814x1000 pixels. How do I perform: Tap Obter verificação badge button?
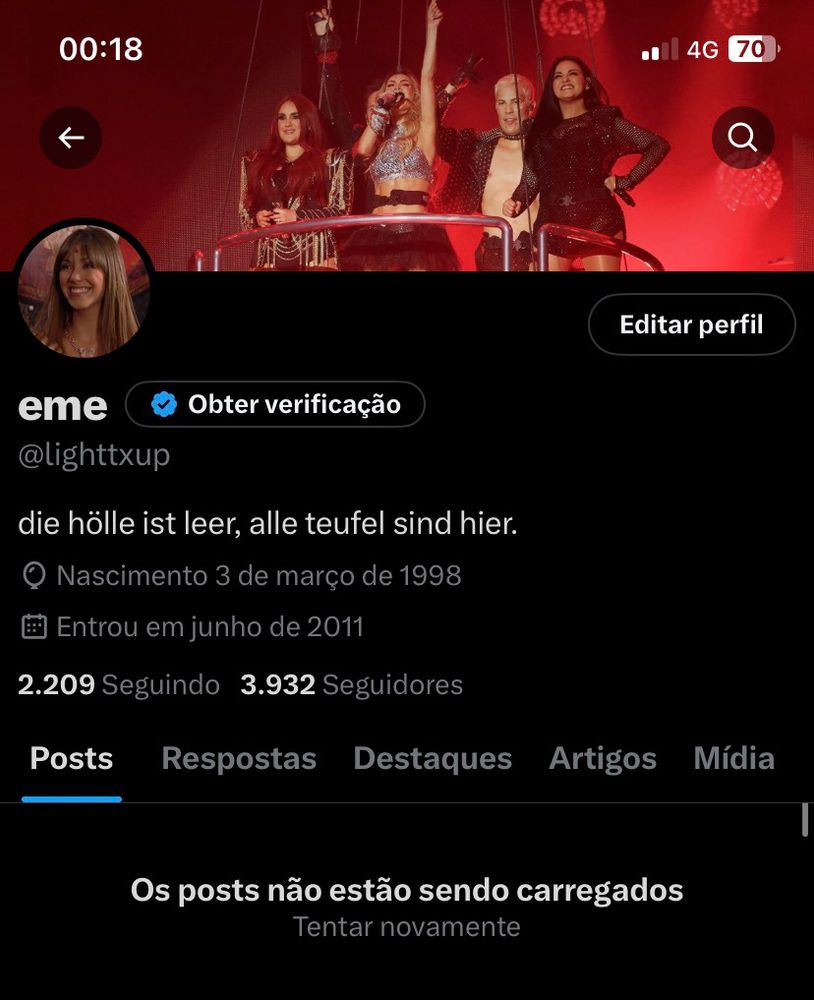click(275, 404)
